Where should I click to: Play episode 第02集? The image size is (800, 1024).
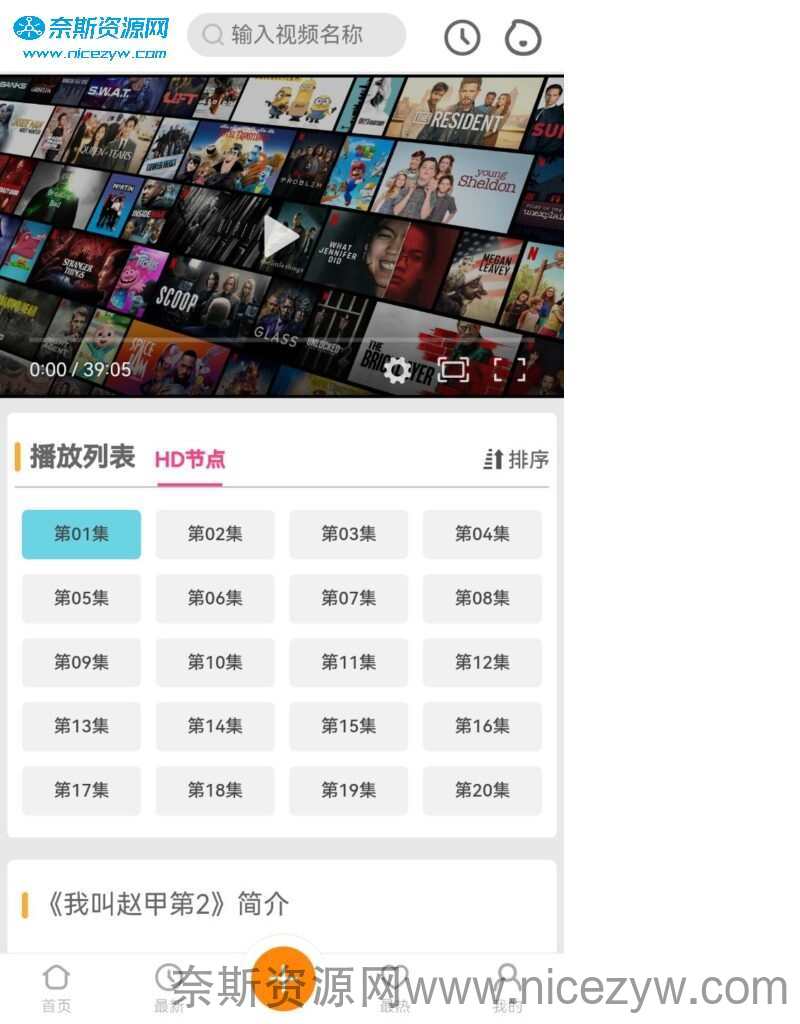215,534
